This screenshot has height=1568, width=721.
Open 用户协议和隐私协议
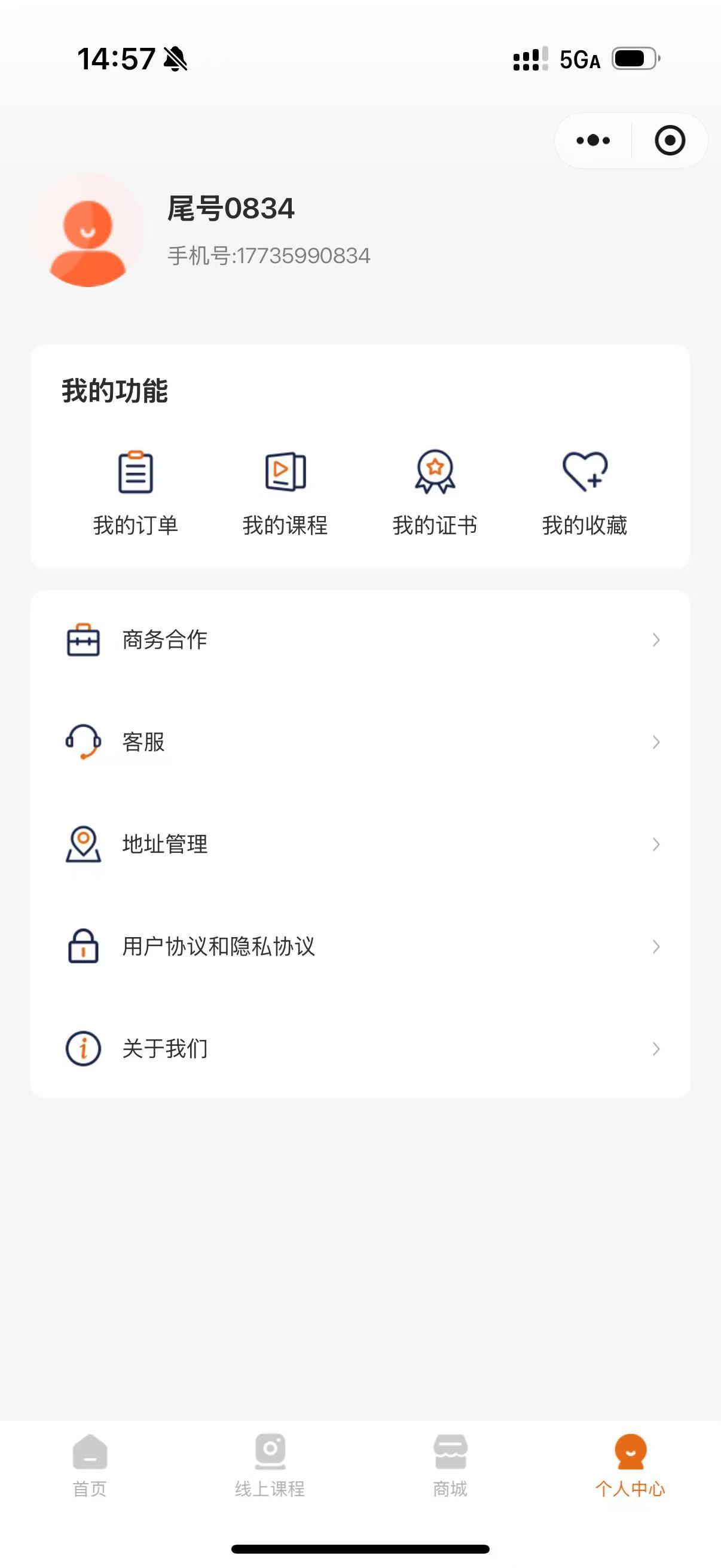360,947
